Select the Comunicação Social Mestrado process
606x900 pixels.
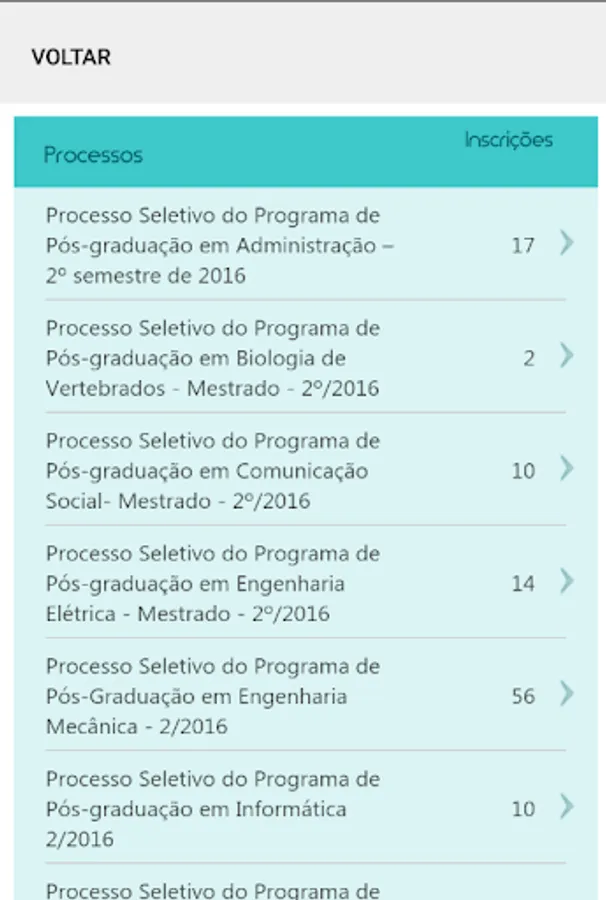pyautogui.click(x=300, y=471)
